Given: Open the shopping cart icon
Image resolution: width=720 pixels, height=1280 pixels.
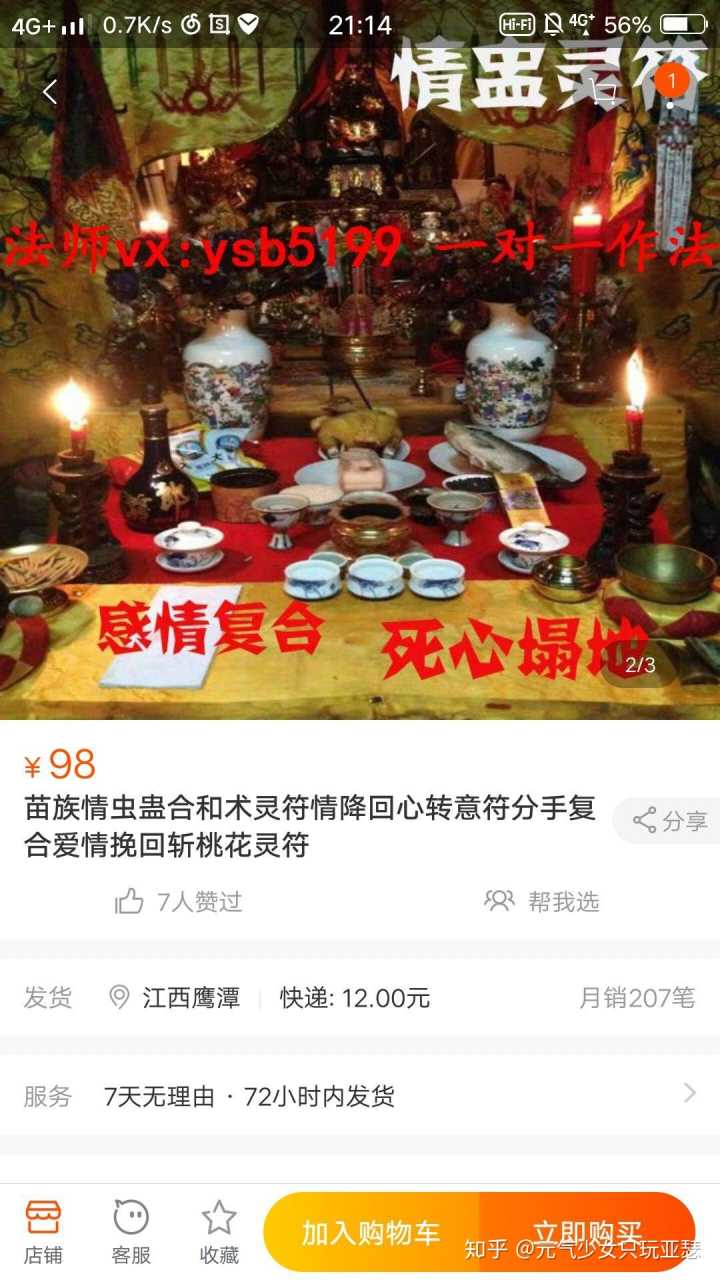Looking at the screenshot, I should [604, 92].
